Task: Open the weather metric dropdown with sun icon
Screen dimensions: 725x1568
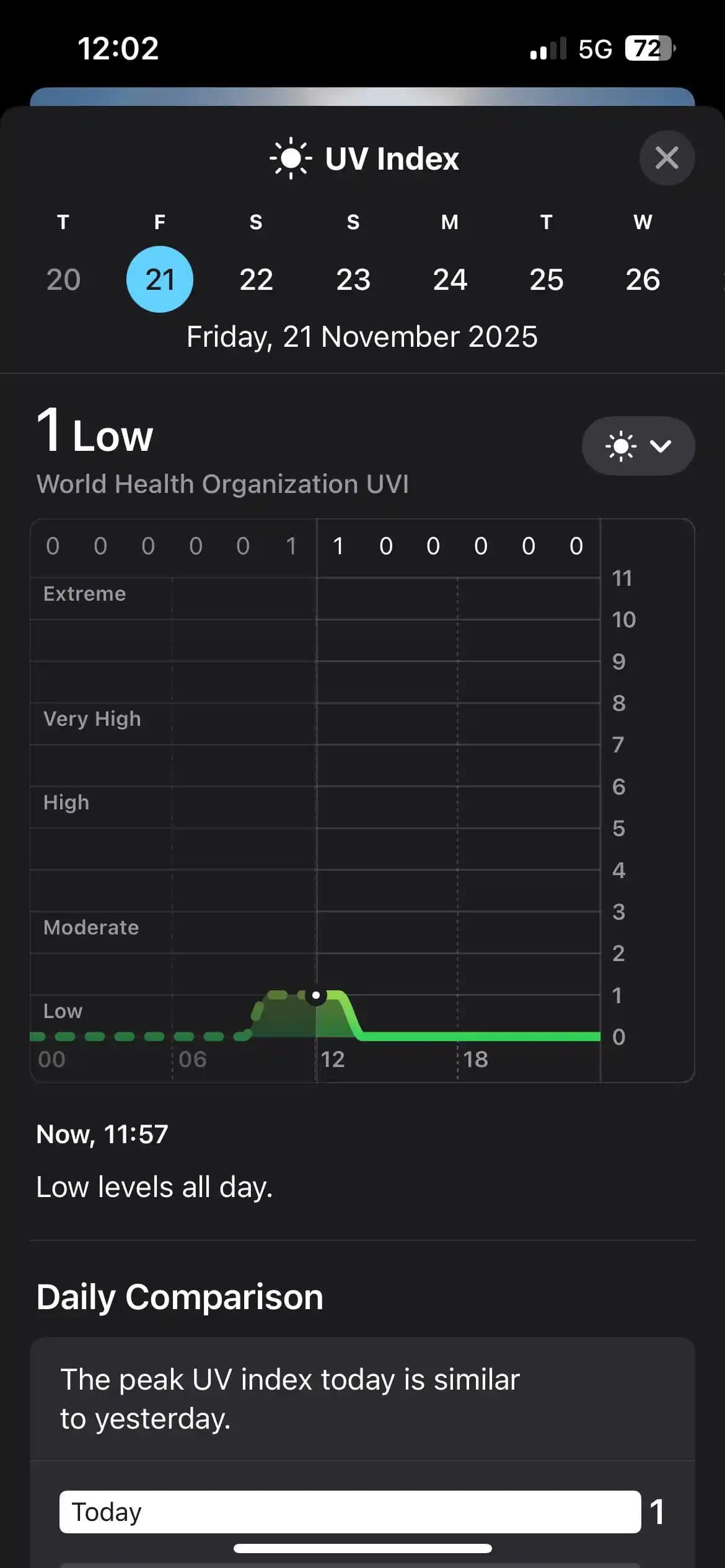Action: 638,446
